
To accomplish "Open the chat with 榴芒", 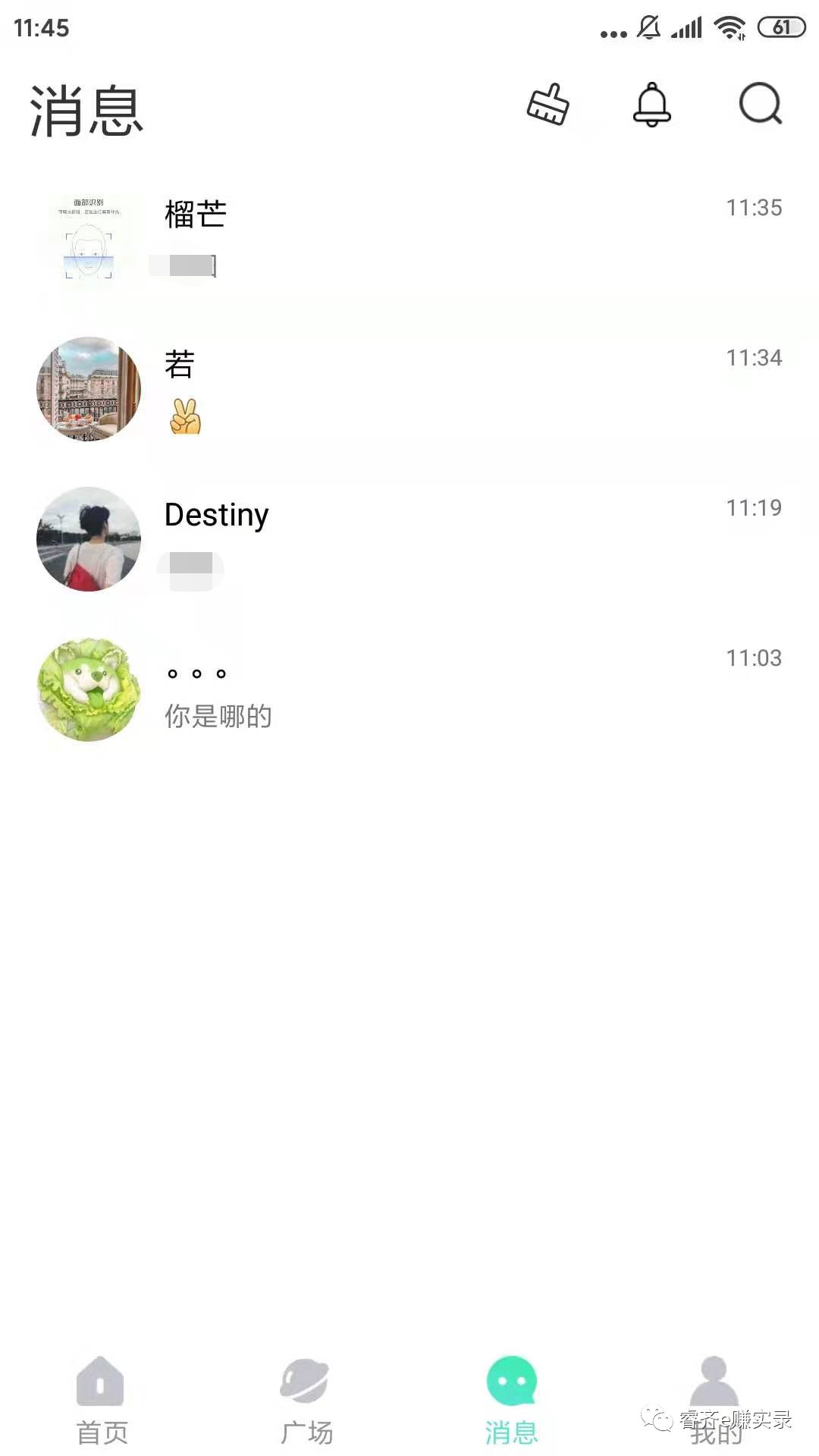I will coord(409,237).
